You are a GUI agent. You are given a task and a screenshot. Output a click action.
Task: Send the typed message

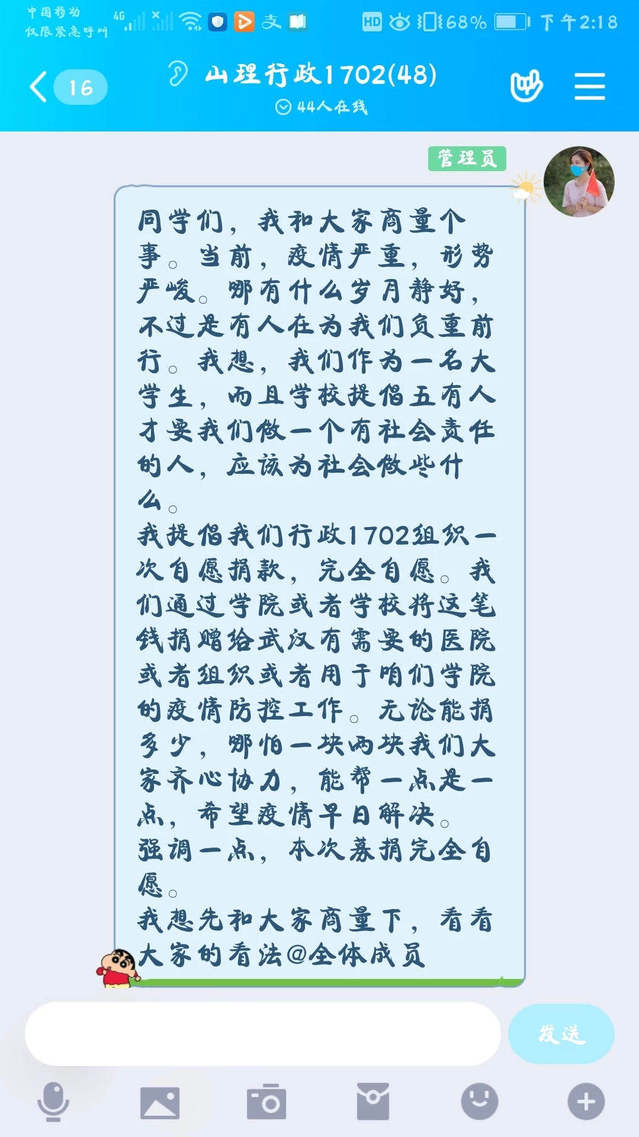pos(561,1034)
